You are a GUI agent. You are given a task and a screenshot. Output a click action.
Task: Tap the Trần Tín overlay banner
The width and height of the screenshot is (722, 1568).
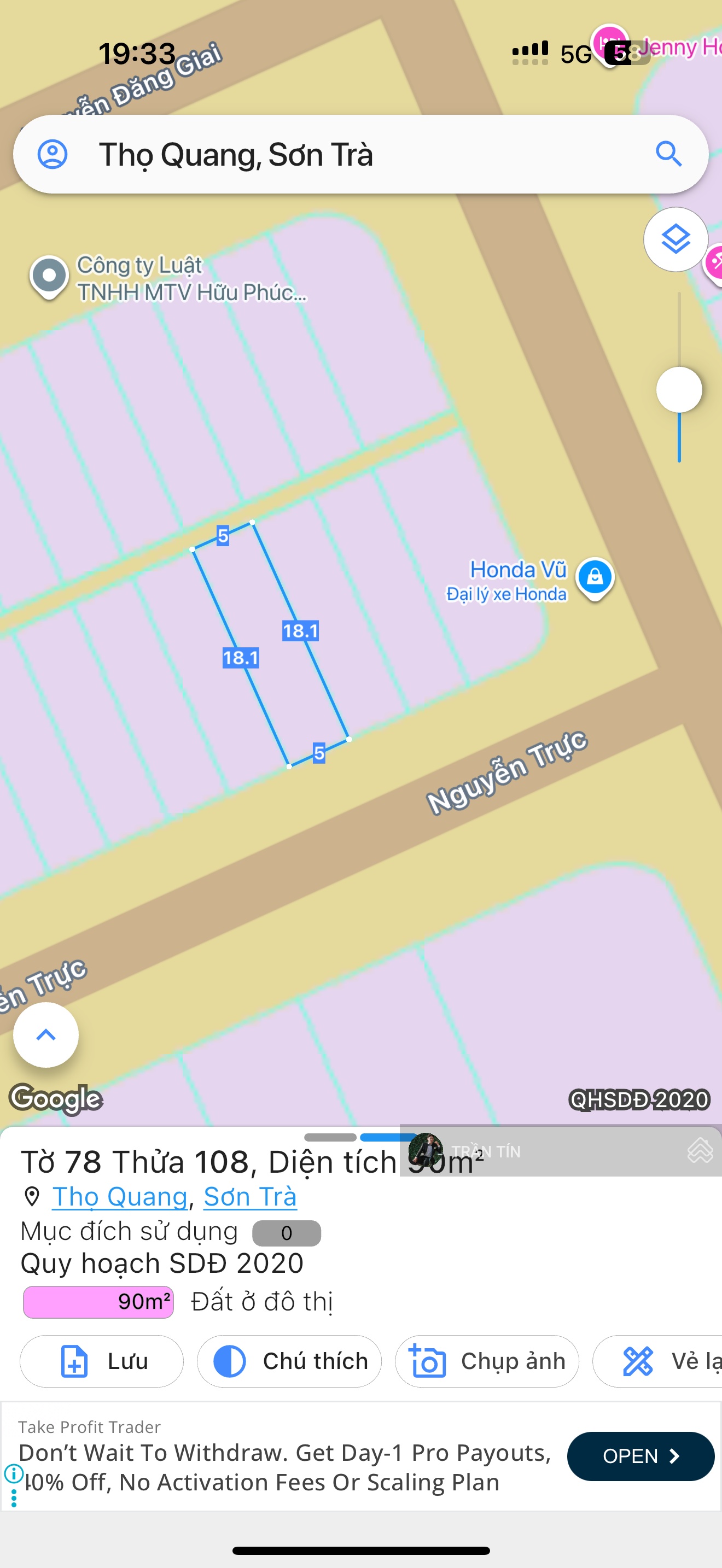tap(560, 1150)
